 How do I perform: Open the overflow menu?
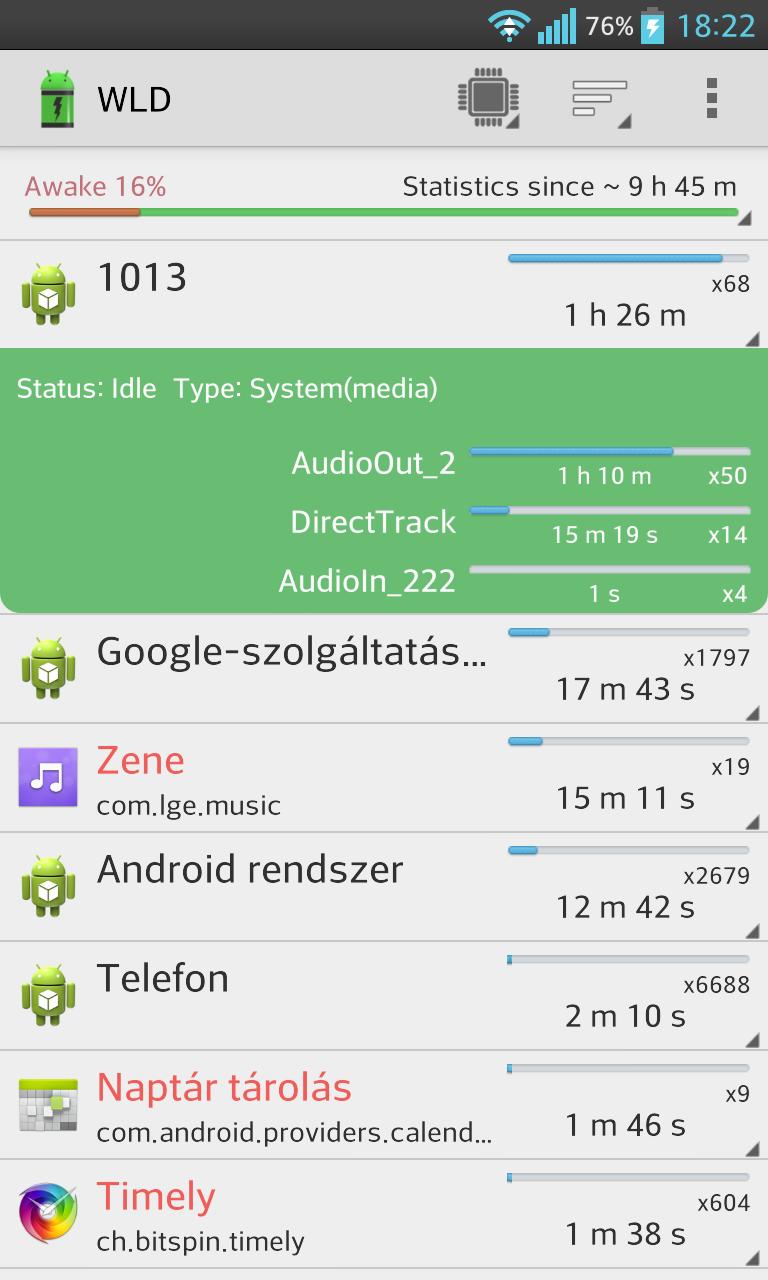[x=711, y=99]
